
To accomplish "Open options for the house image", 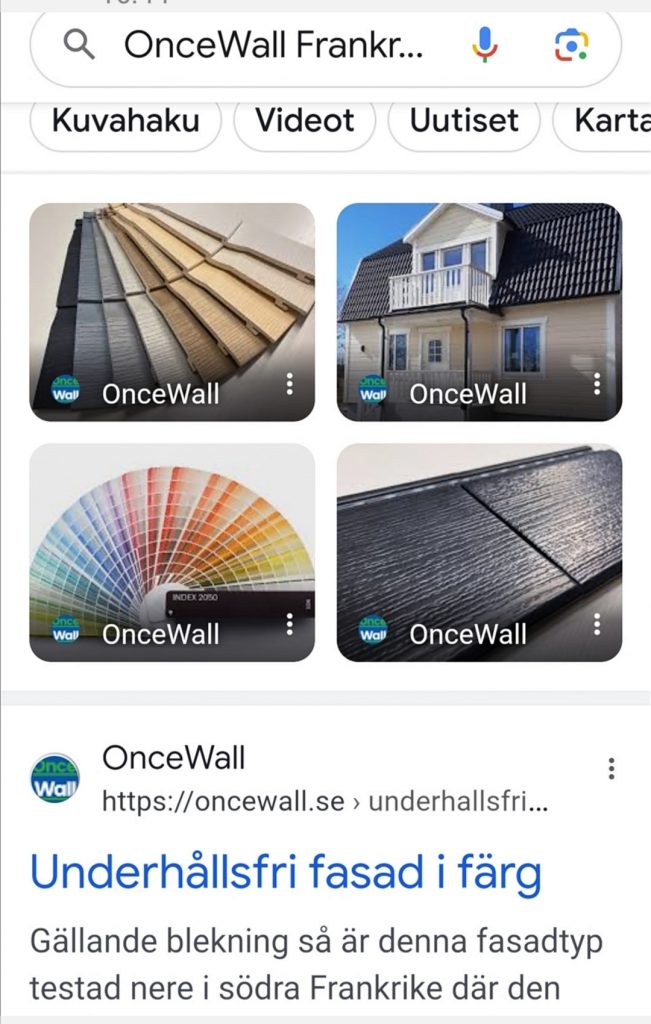I will pos(597,384).
